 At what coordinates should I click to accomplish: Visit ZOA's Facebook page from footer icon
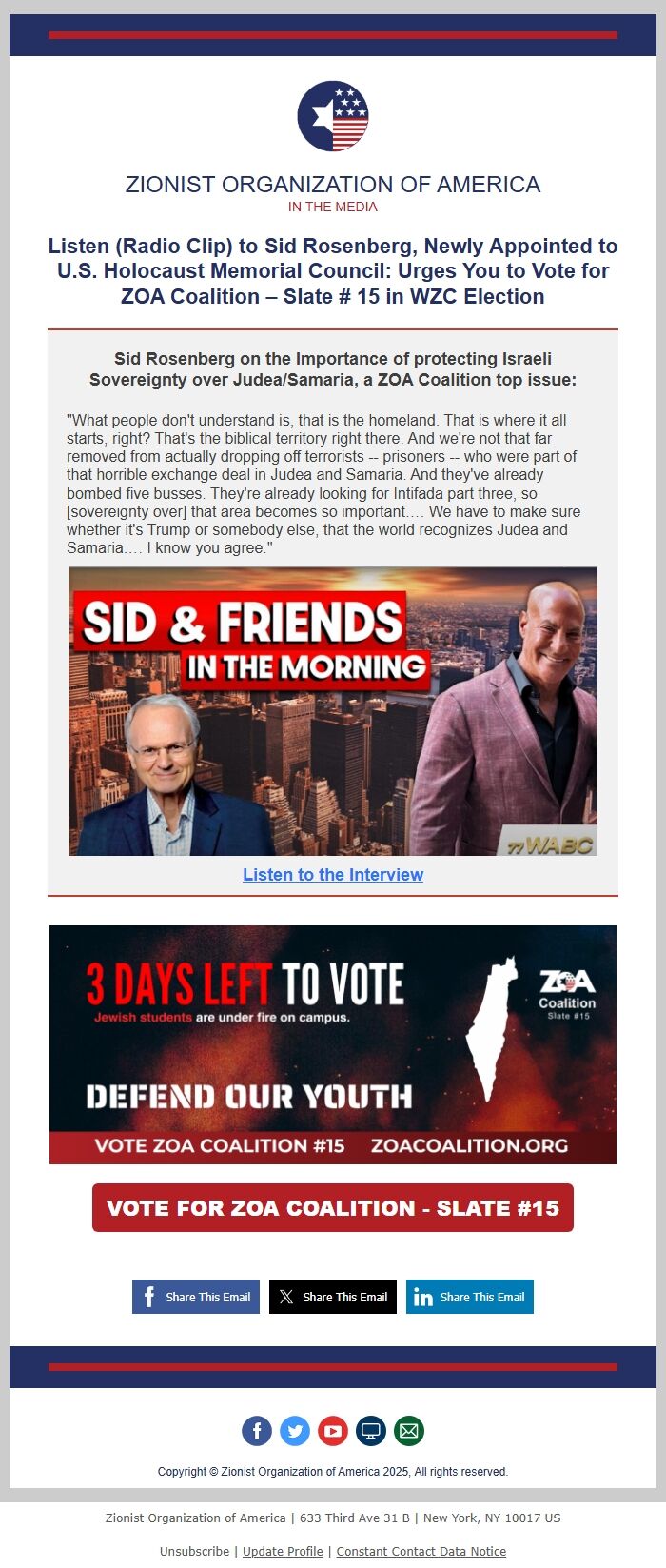[x=257, y=1431]
